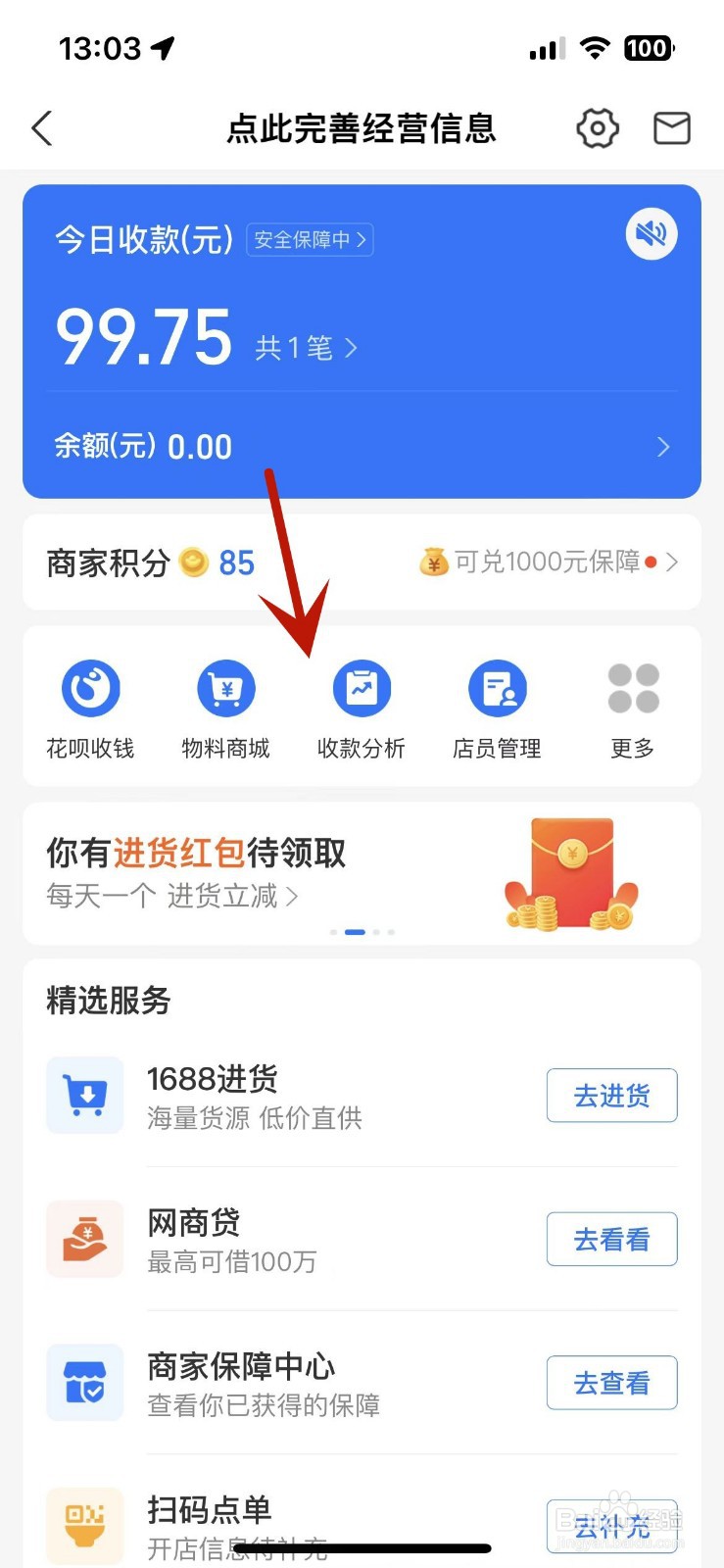Open the 安全保障中 tag

click(309, 240)
